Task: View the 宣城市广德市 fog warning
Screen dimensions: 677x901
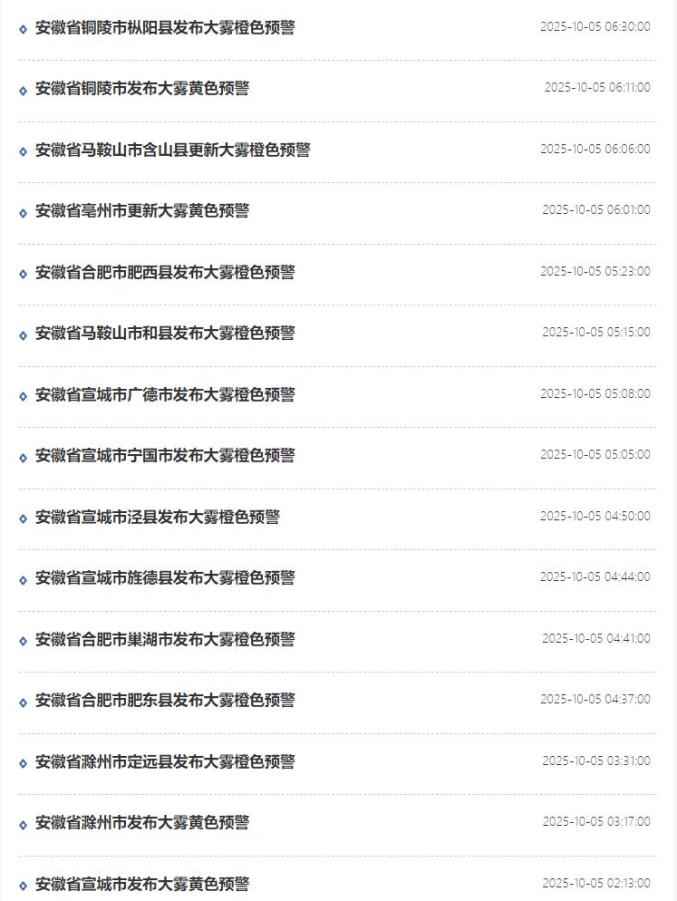Action: (x=165, y=395)
